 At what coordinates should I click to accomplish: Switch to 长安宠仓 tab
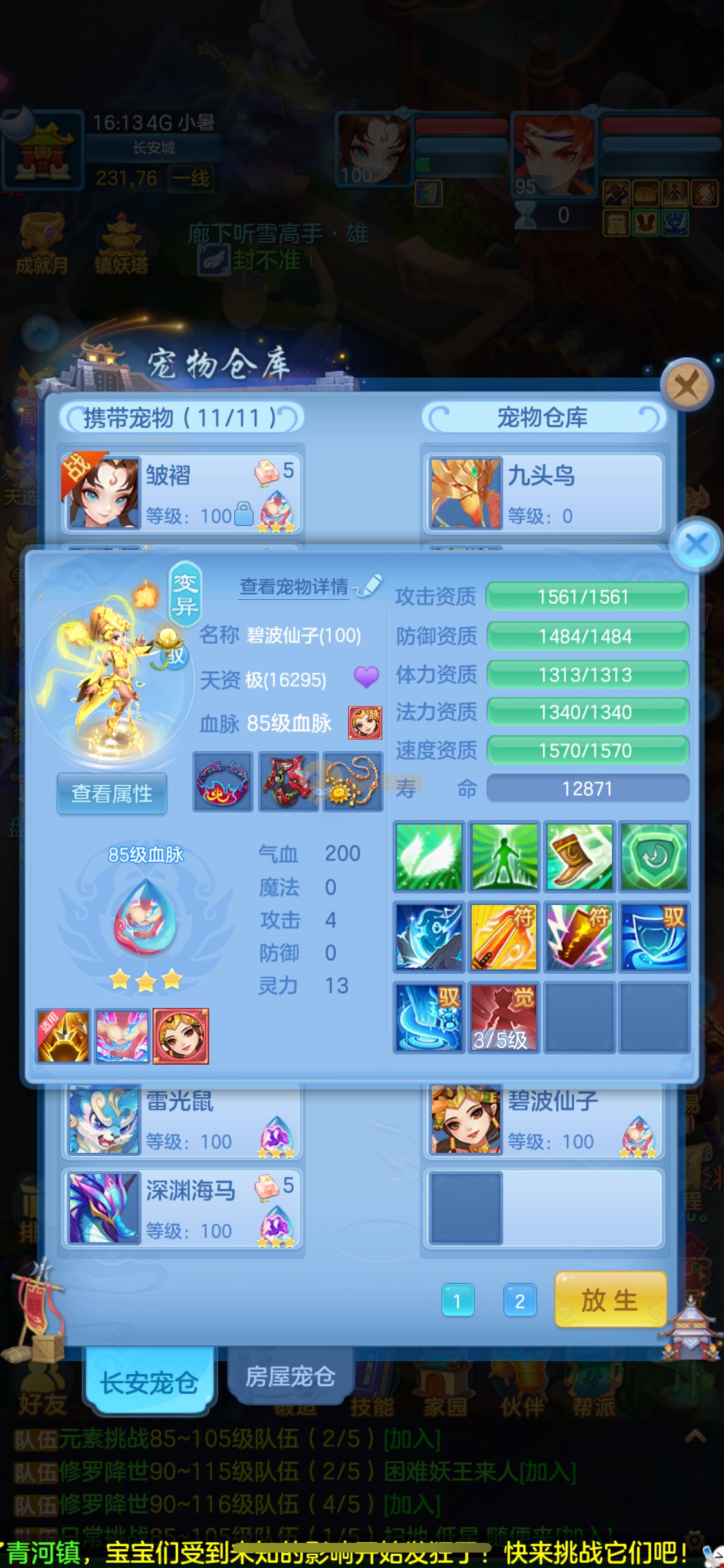click(149, 1382)
